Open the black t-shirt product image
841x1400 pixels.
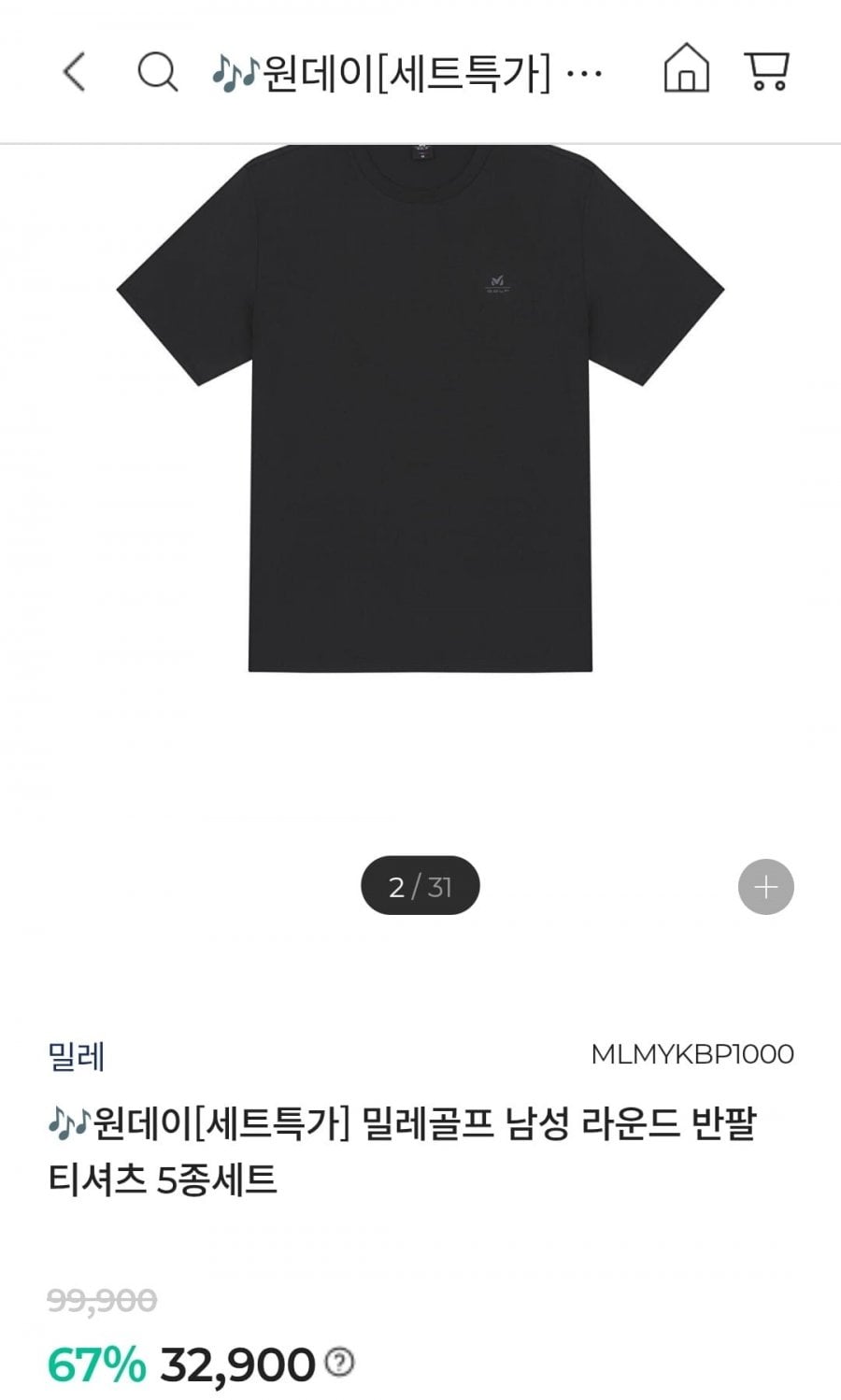[x=420, y=411]
